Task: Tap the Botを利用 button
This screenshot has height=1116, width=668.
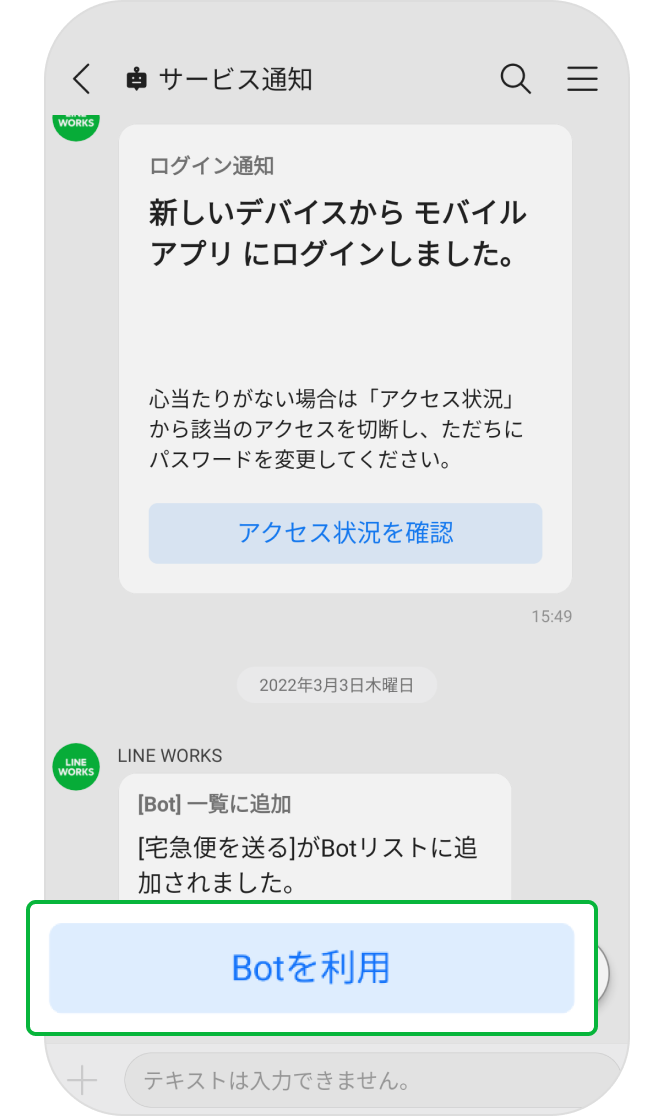Action: tap(311, 968)
